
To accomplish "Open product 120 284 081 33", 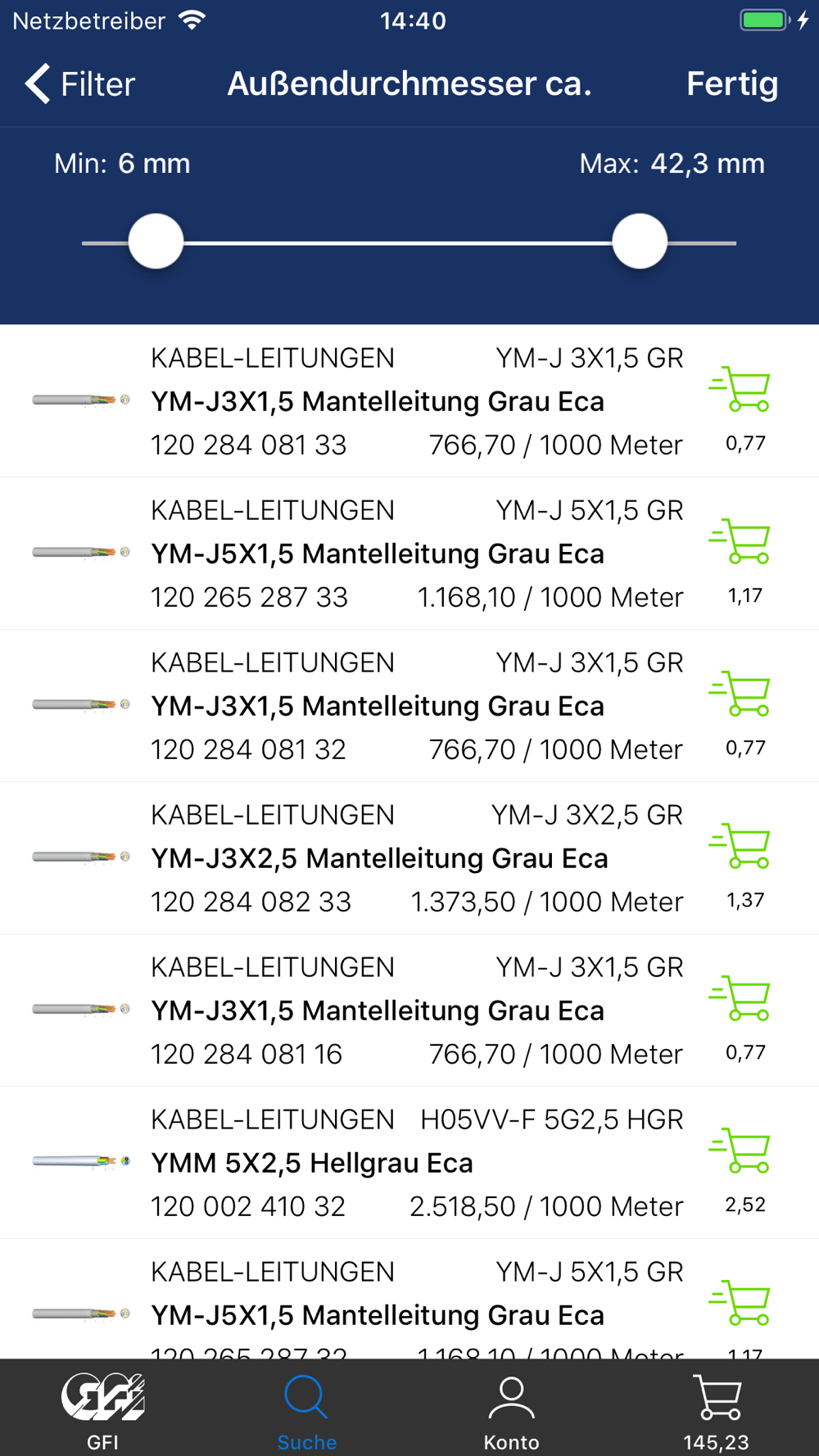I will click(377, 401).
